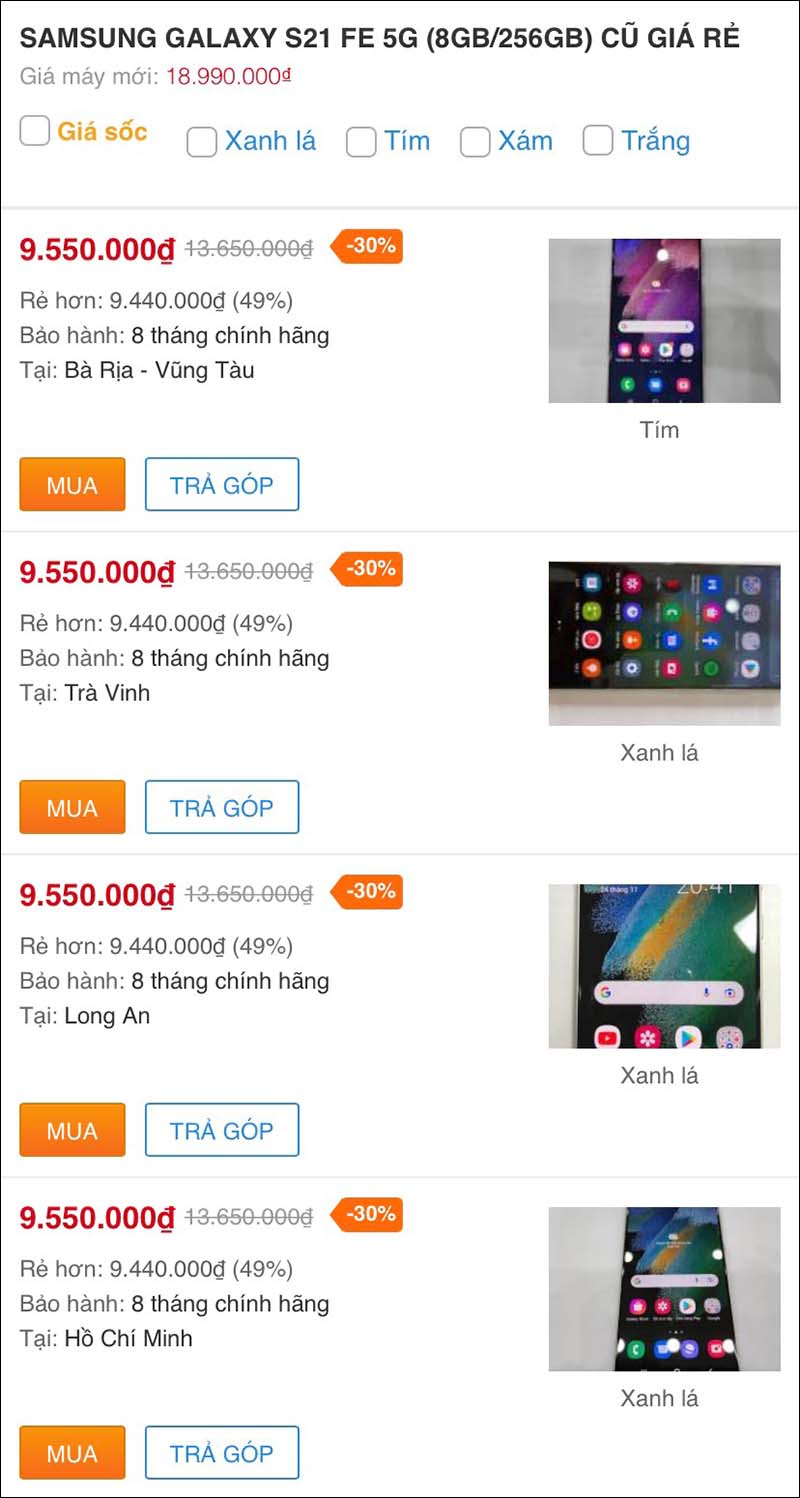The height and width of the screenshot is (1498, 800).
Task: Filter listings by Tím color
Action: 361,142
